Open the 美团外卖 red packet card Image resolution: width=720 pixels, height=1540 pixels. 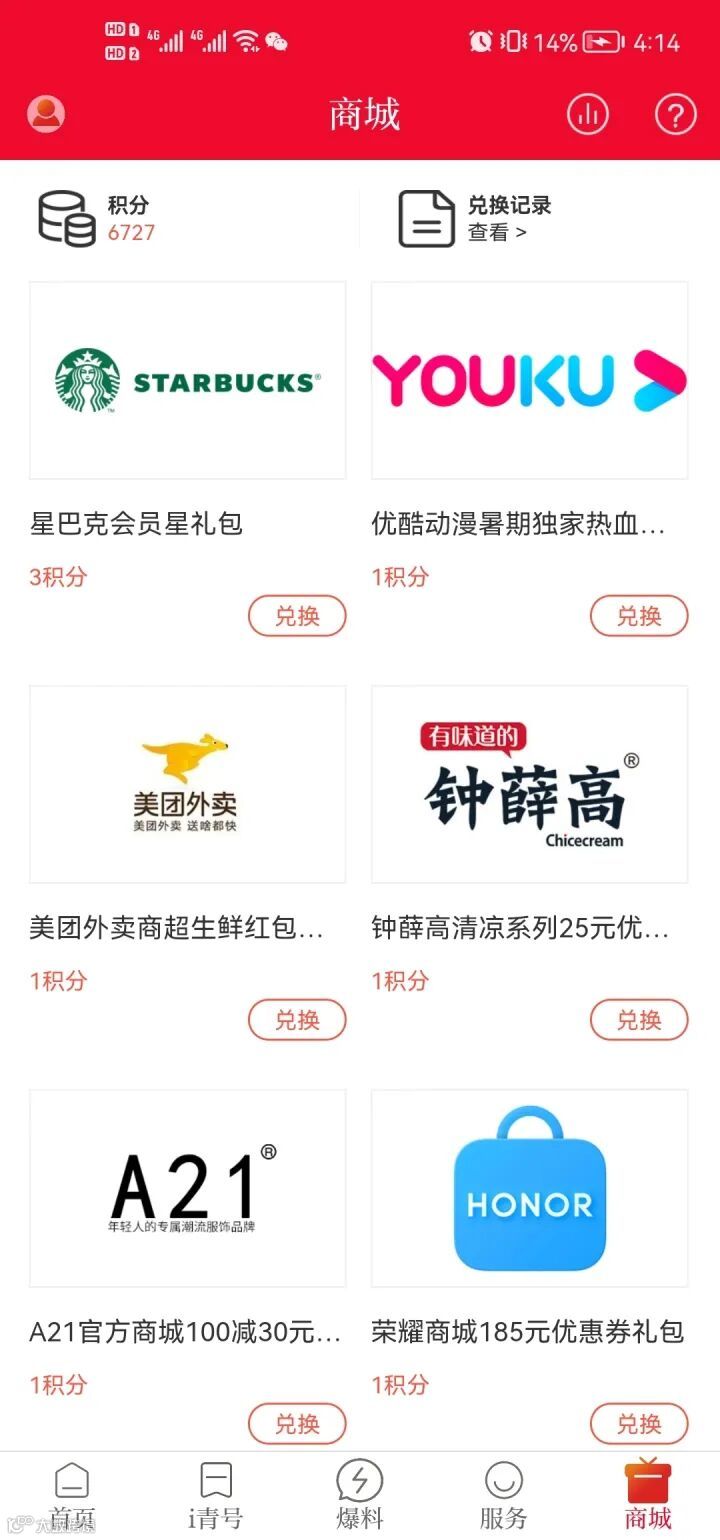click(188, 784)
